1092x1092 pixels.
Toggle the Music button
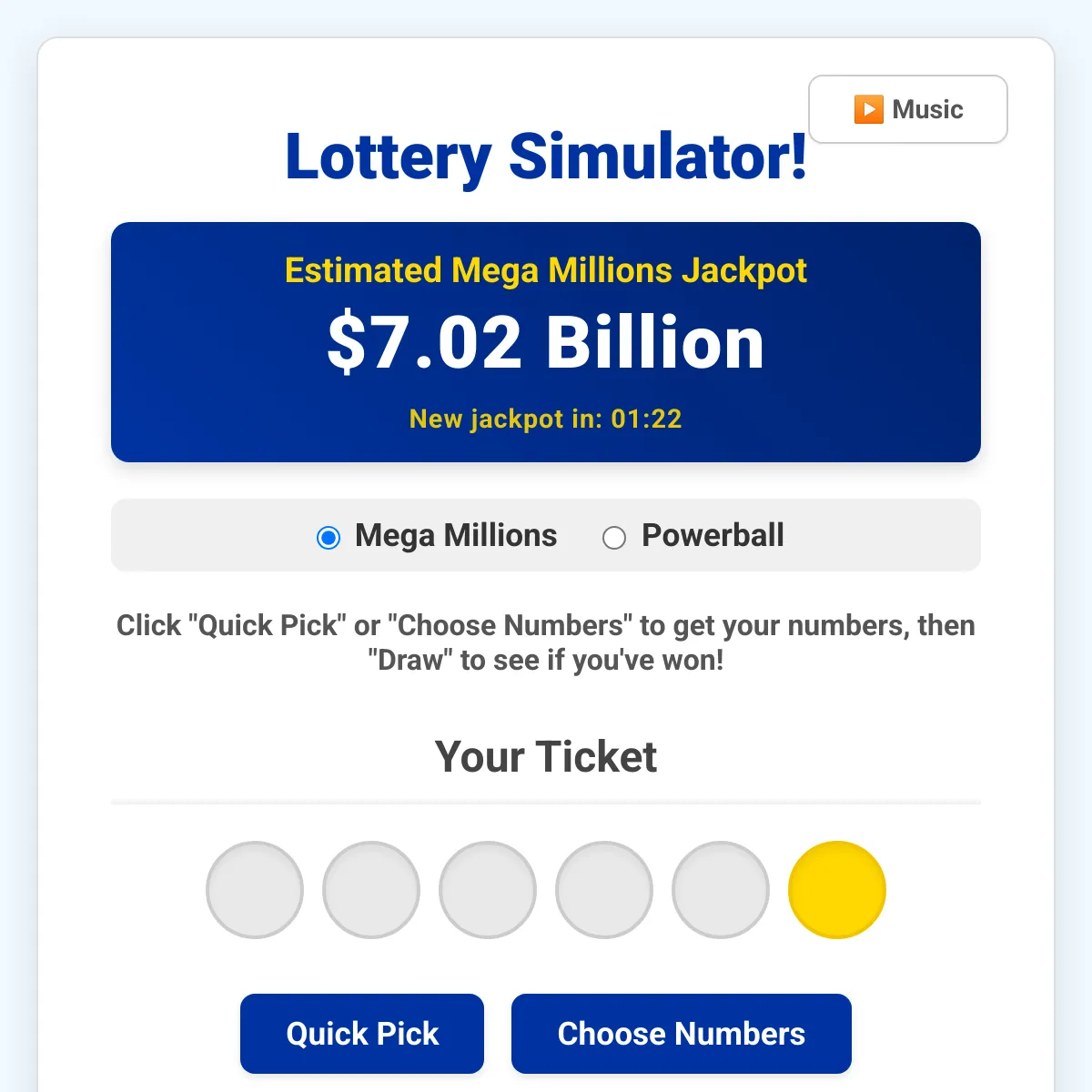click(x=907, y=109)
